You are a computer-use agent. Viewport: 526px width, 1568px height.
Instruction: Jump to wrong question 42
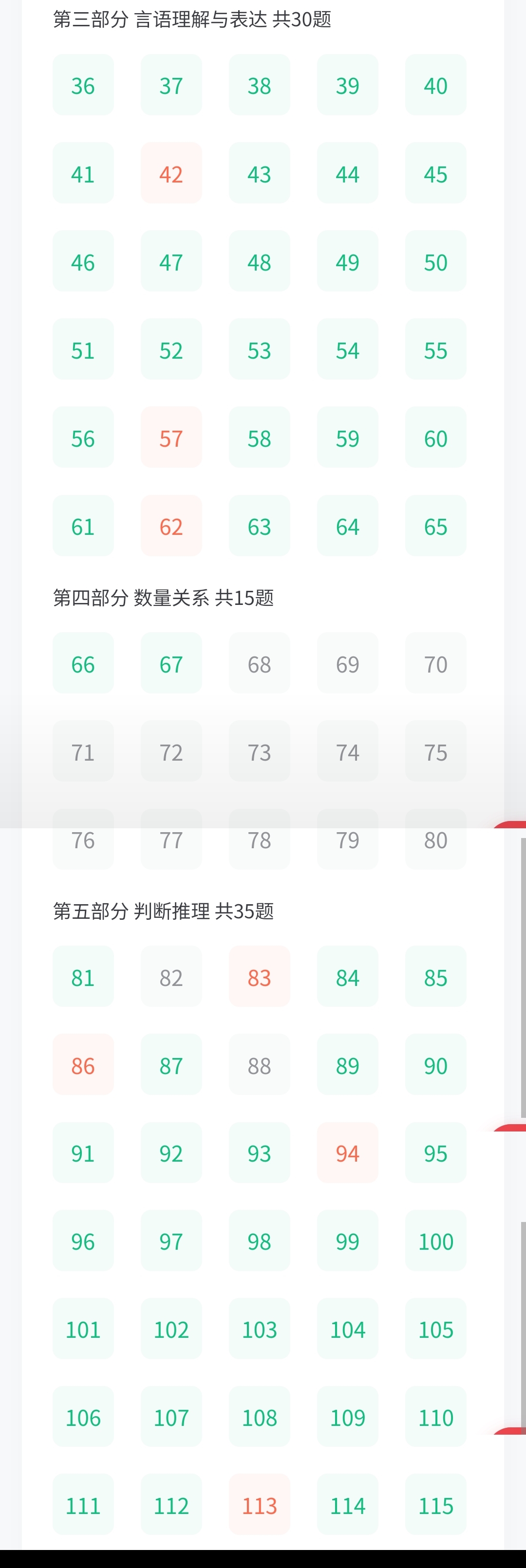tap(171, 173)
